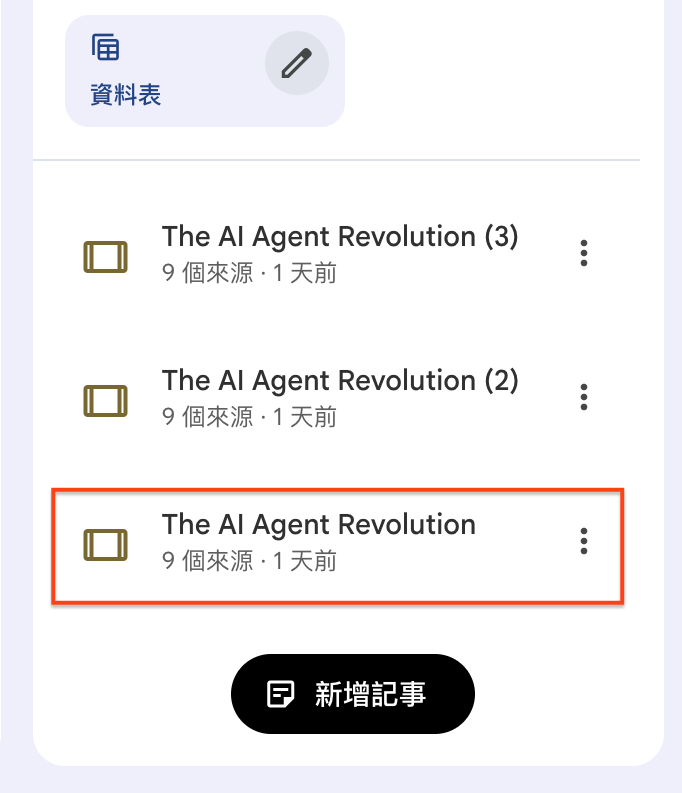The height and width of the screenshot is (793, 682).
Task: Tap the 新增記事 button
Action: (353, 694)
